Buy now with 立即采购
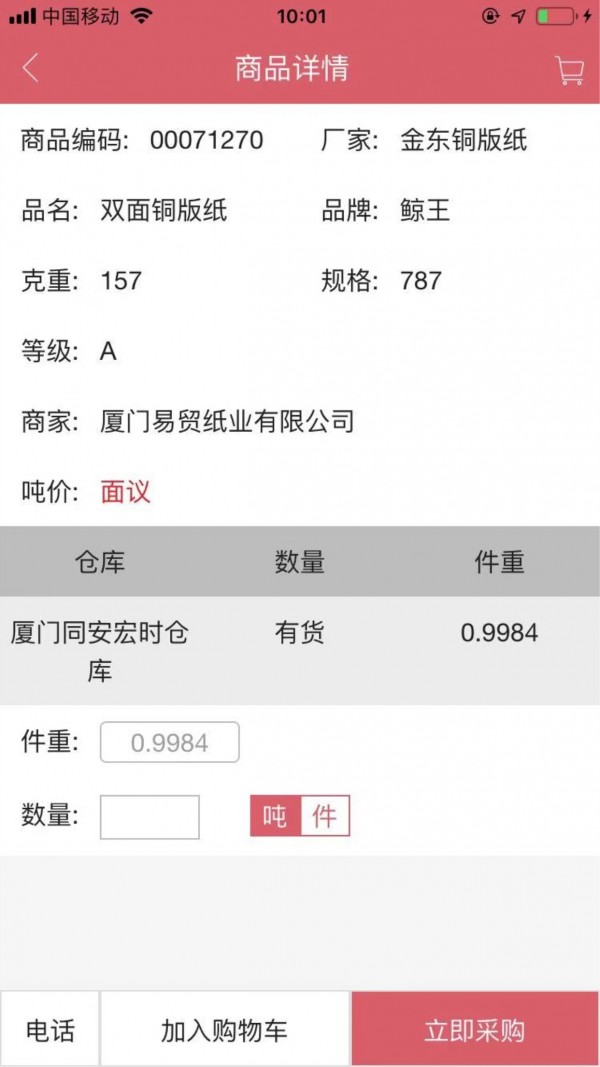The image size is (600, 1067). [x=475, y=1030]
